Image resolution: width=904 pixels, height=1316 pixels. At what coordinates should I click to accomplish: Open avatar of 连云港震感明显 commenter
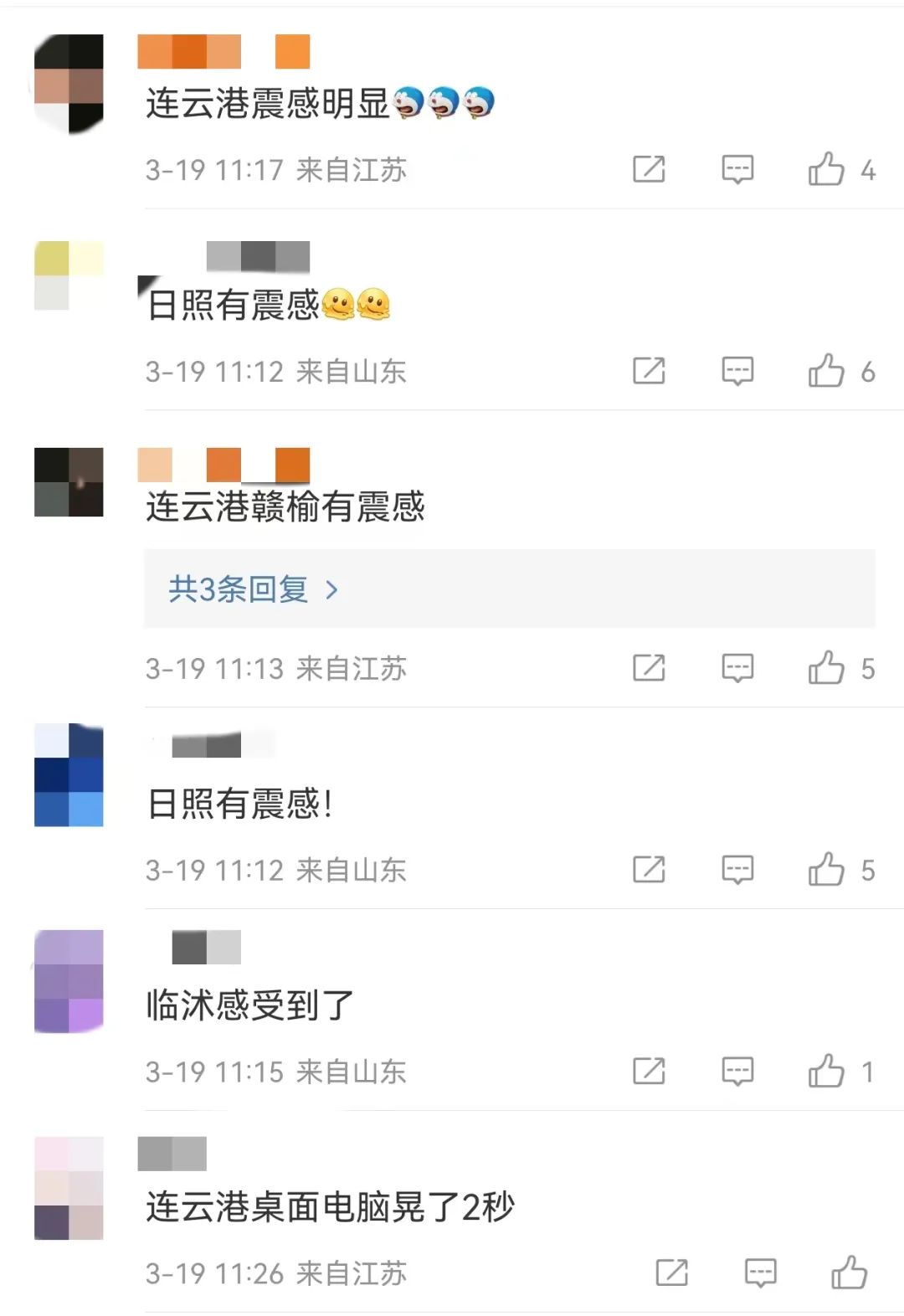tap(69, 83)
